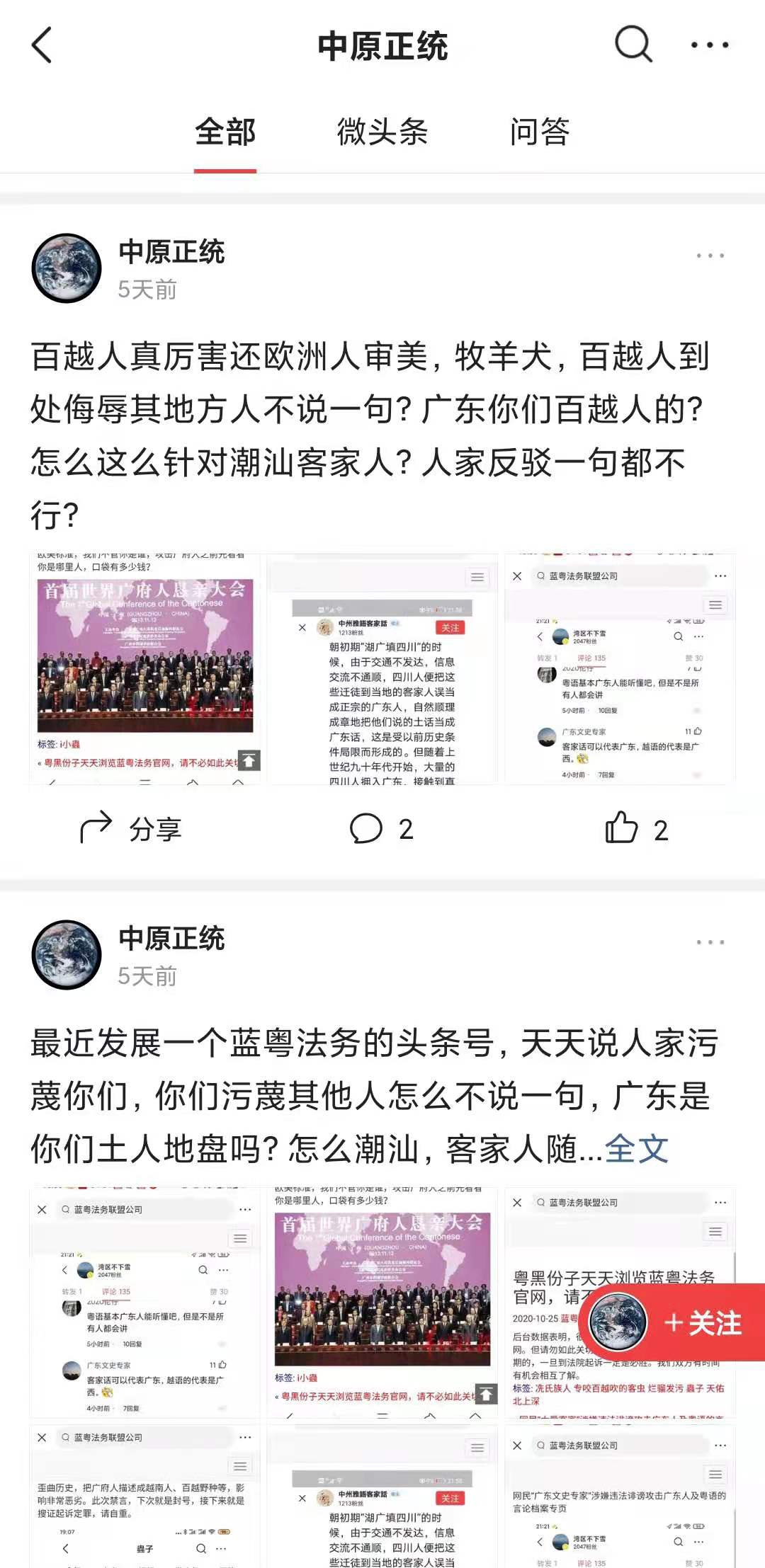
Task: Go back using the top-left arrow
Action: click(x=42, y=45)
